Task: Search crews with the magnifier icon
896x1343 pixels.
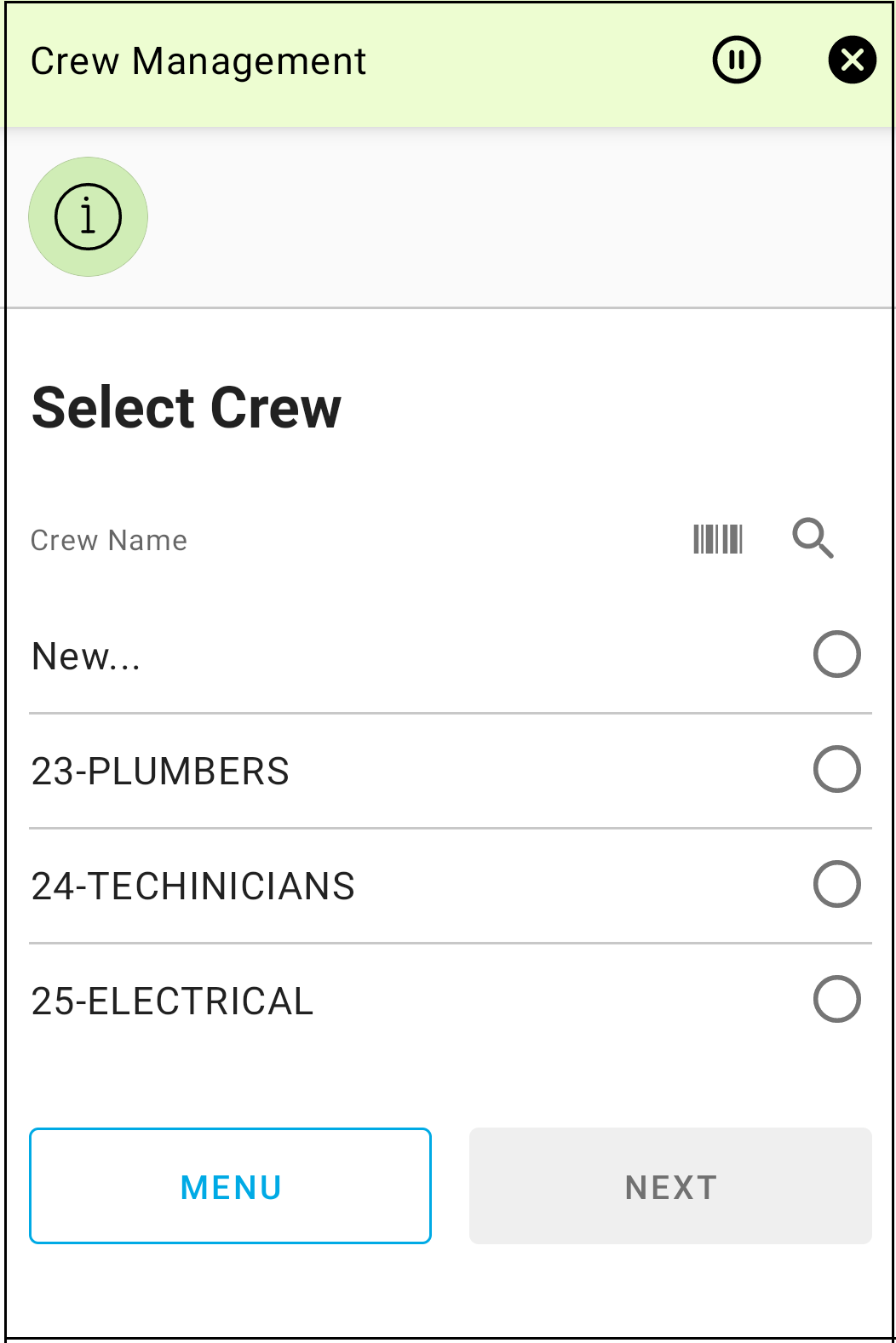Action: coord(813,538)
